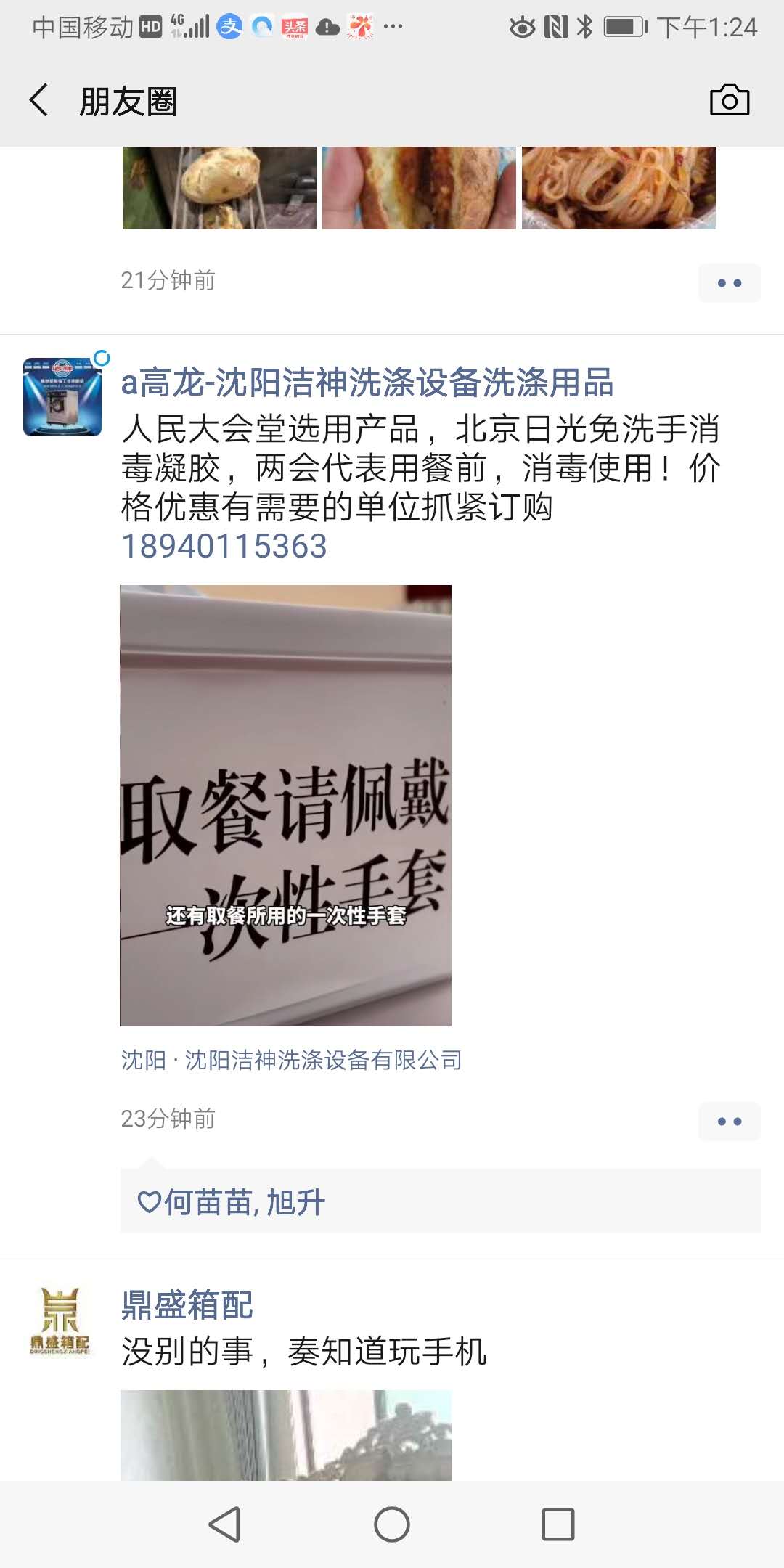The image size is (784, 1568).
Task: Open the noodles photo thumbnail
Action: (x=618, y=187)
